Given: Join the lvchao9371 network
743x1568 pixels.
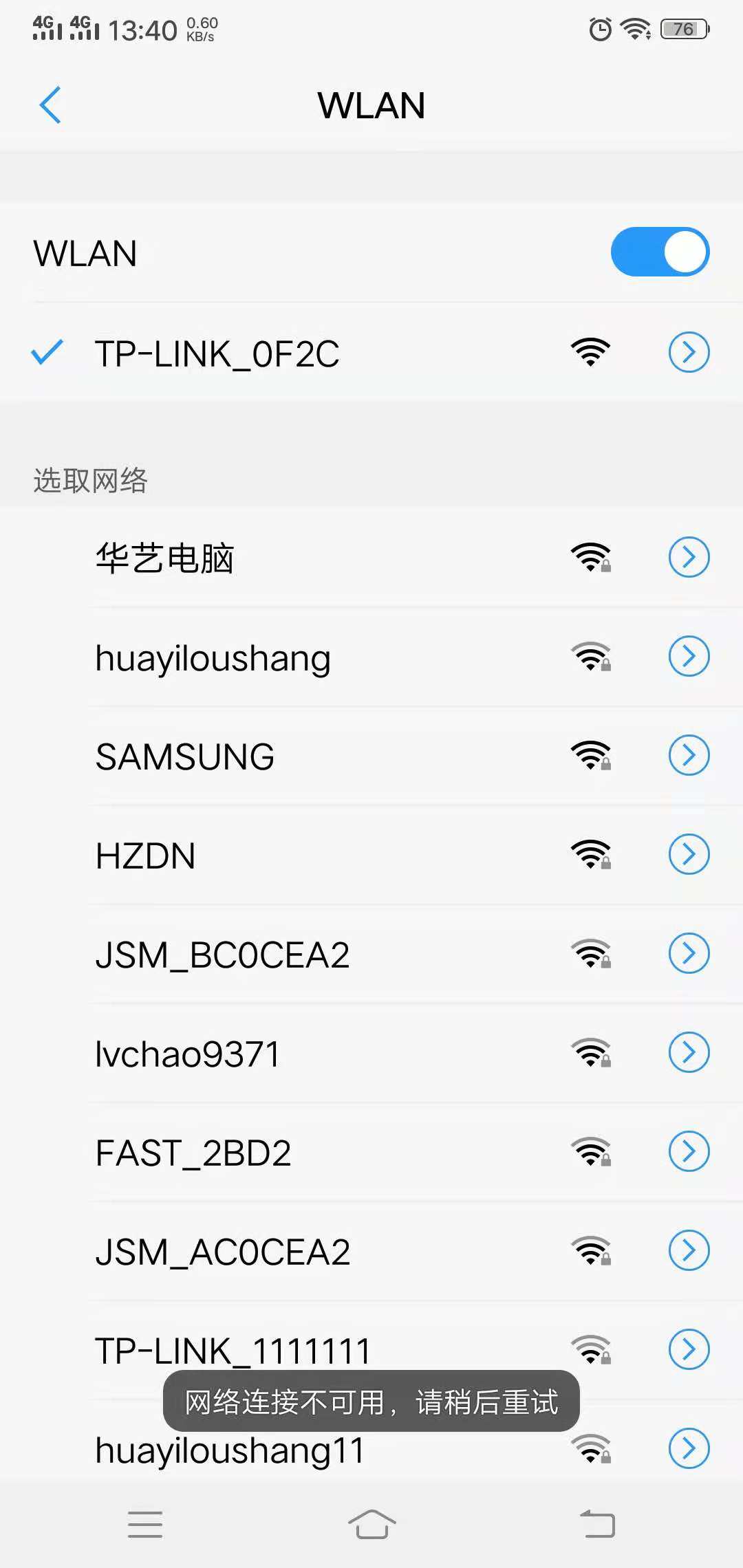Looking at the screenshot, I should pyautogui.click(x=187, y=1054).
